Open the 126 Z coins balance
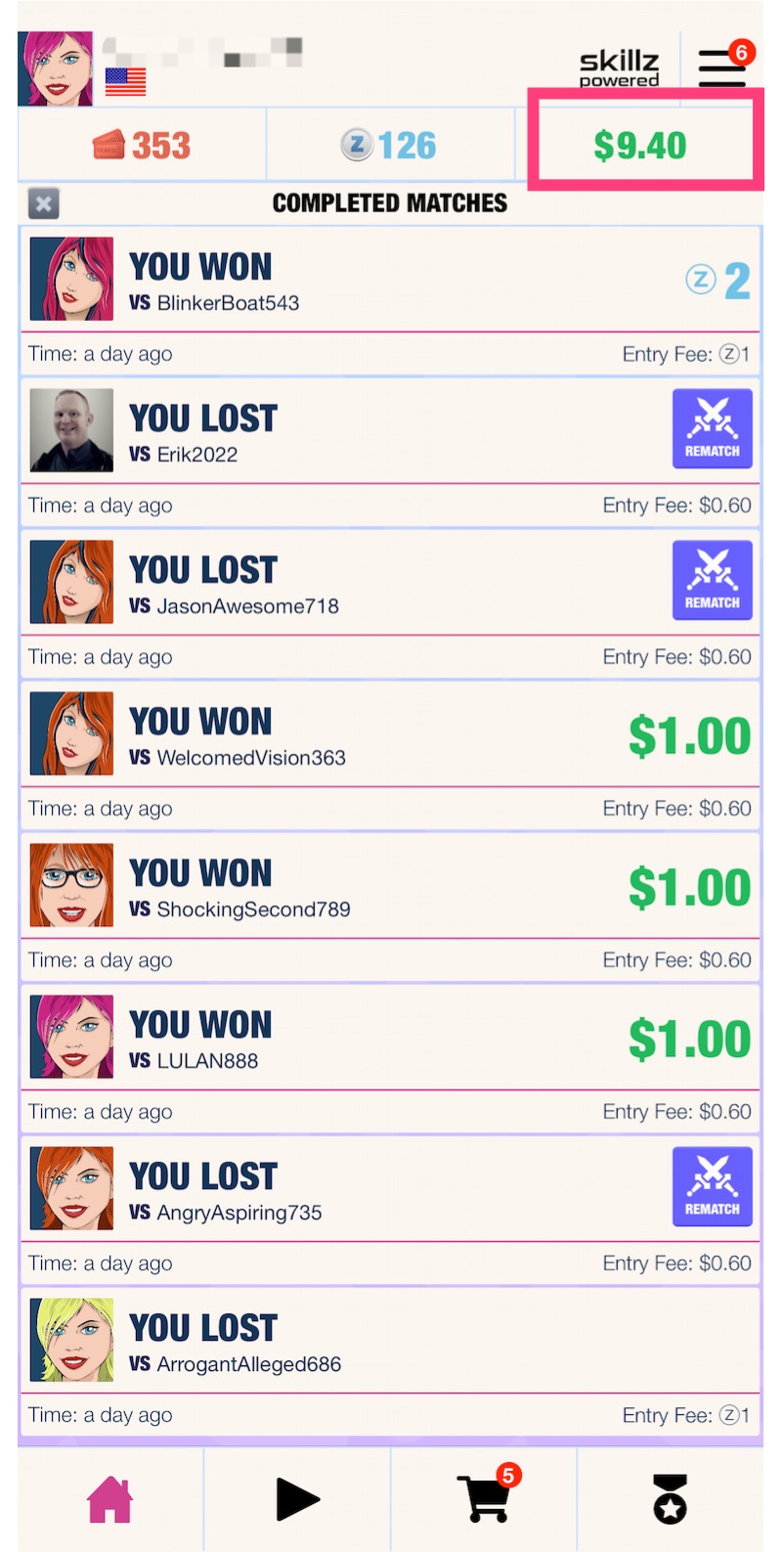 point(389,146)
